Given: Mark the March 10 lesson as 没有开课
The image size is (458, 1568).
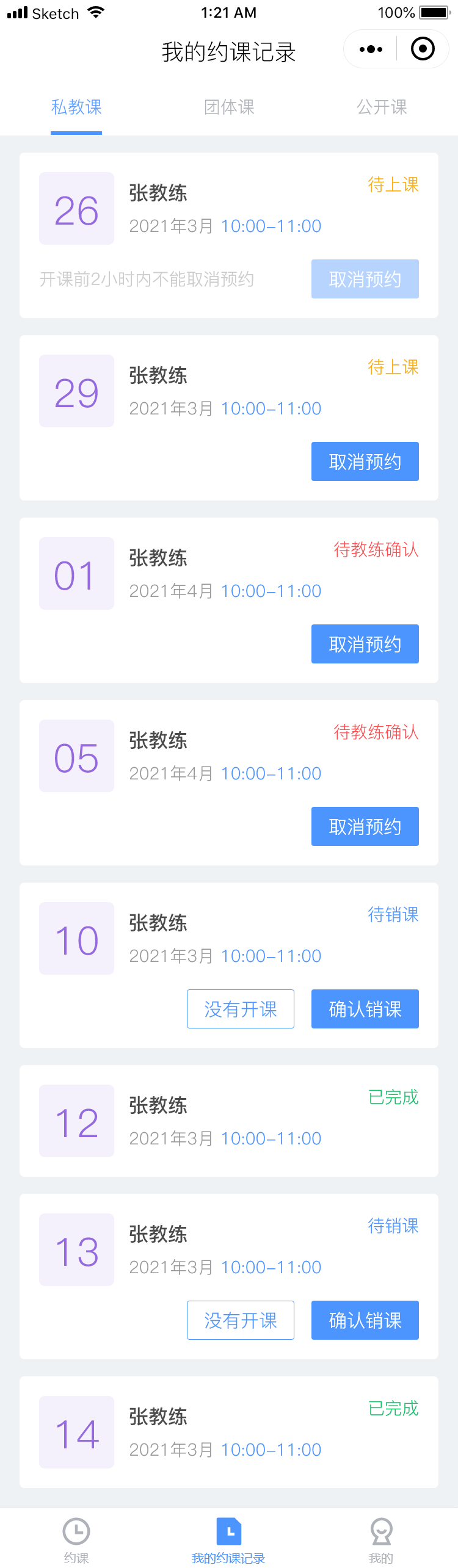Looking at the screenshot, I should (x=240, y=1009).
